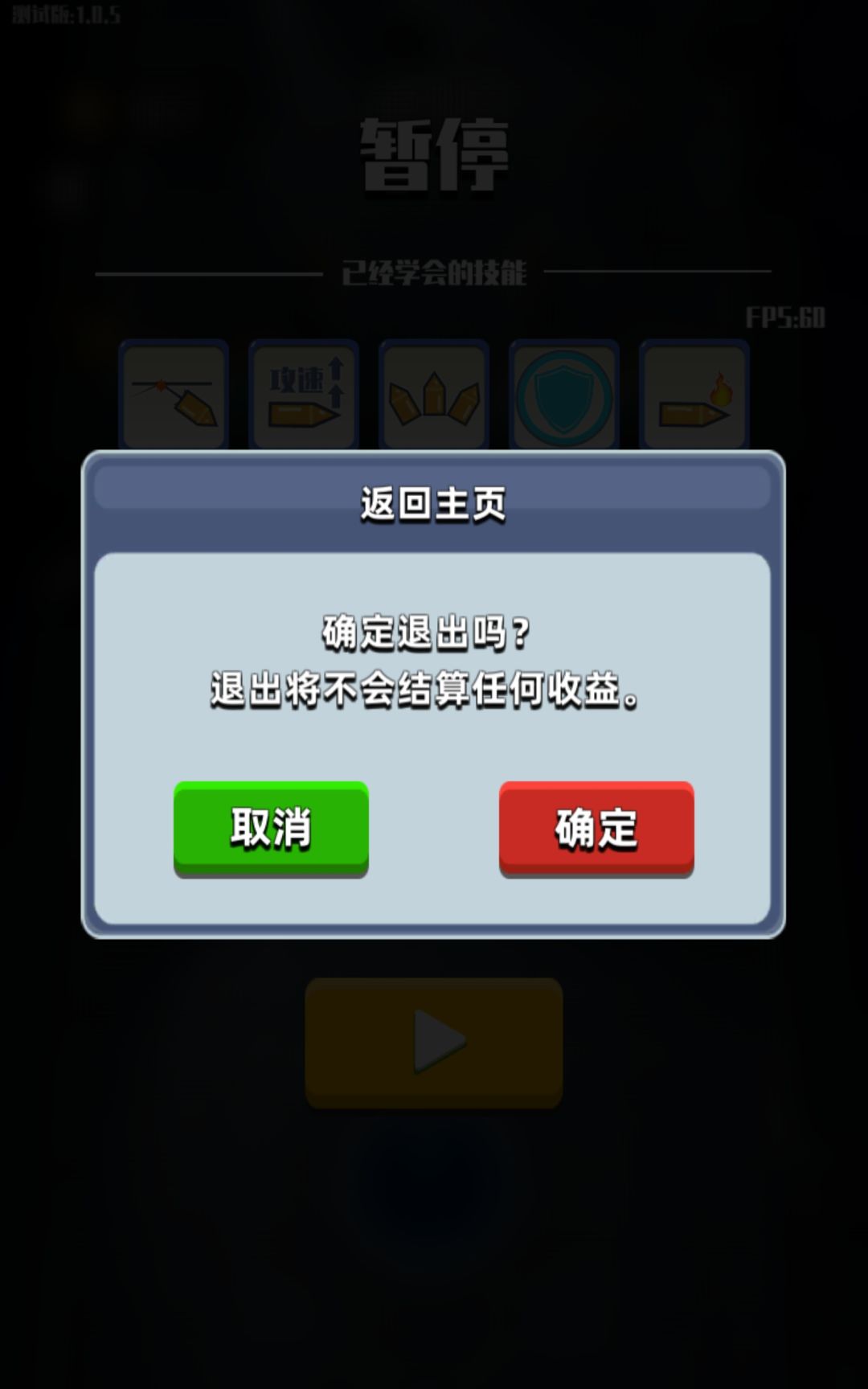Screen dimensions: 868x1389
Task: Open details of the last learned skill
Action: pyautogui.click(x=694, y=394)
